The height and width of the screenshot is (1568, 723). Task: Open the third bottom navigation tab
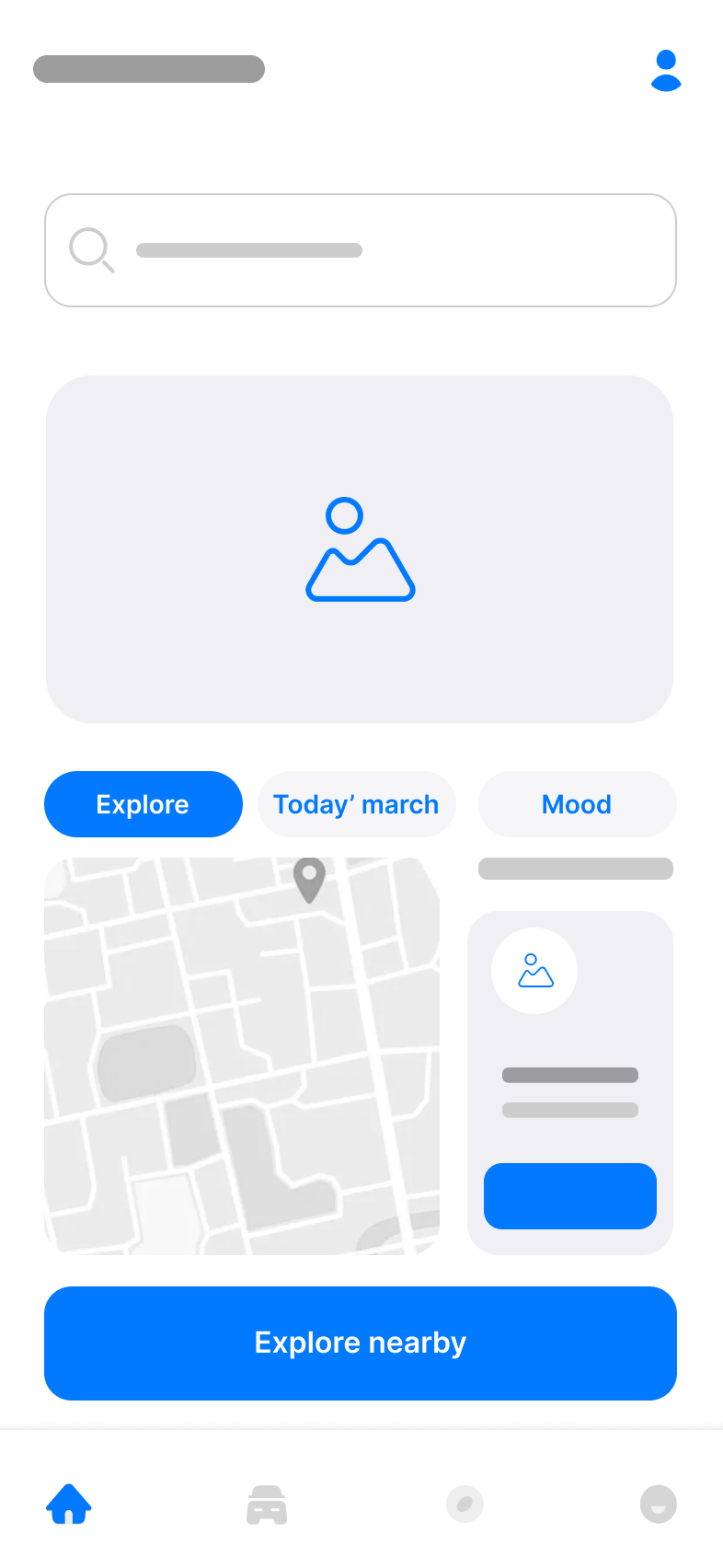click(465, 1505)
